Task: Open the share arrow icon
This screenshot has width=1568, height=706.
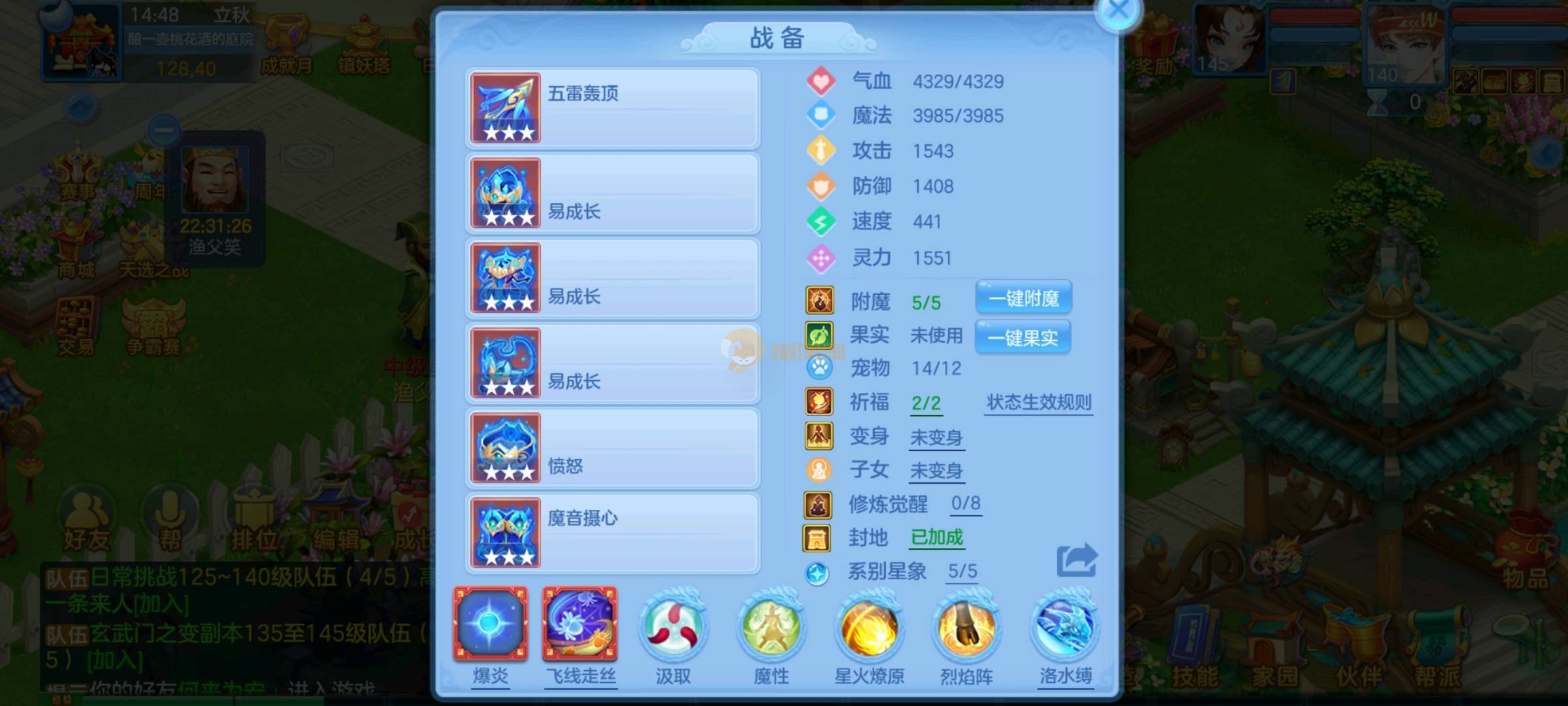Action: pos(1077,560)
